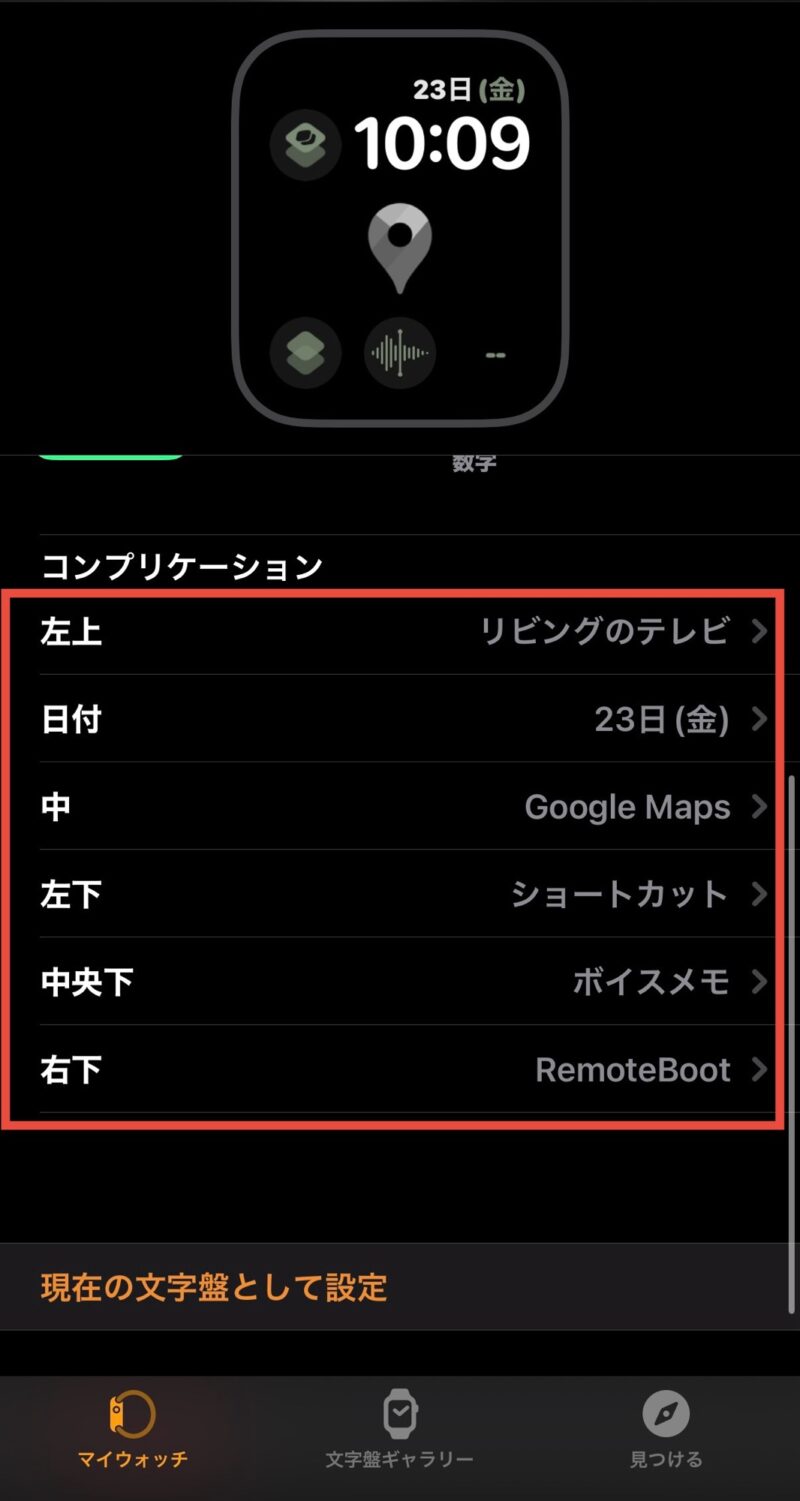Image resolution: width=800 pixels, height=1501 pixels.
Task: Open the 日付 complication setting
Action: [x=400, y=719]
